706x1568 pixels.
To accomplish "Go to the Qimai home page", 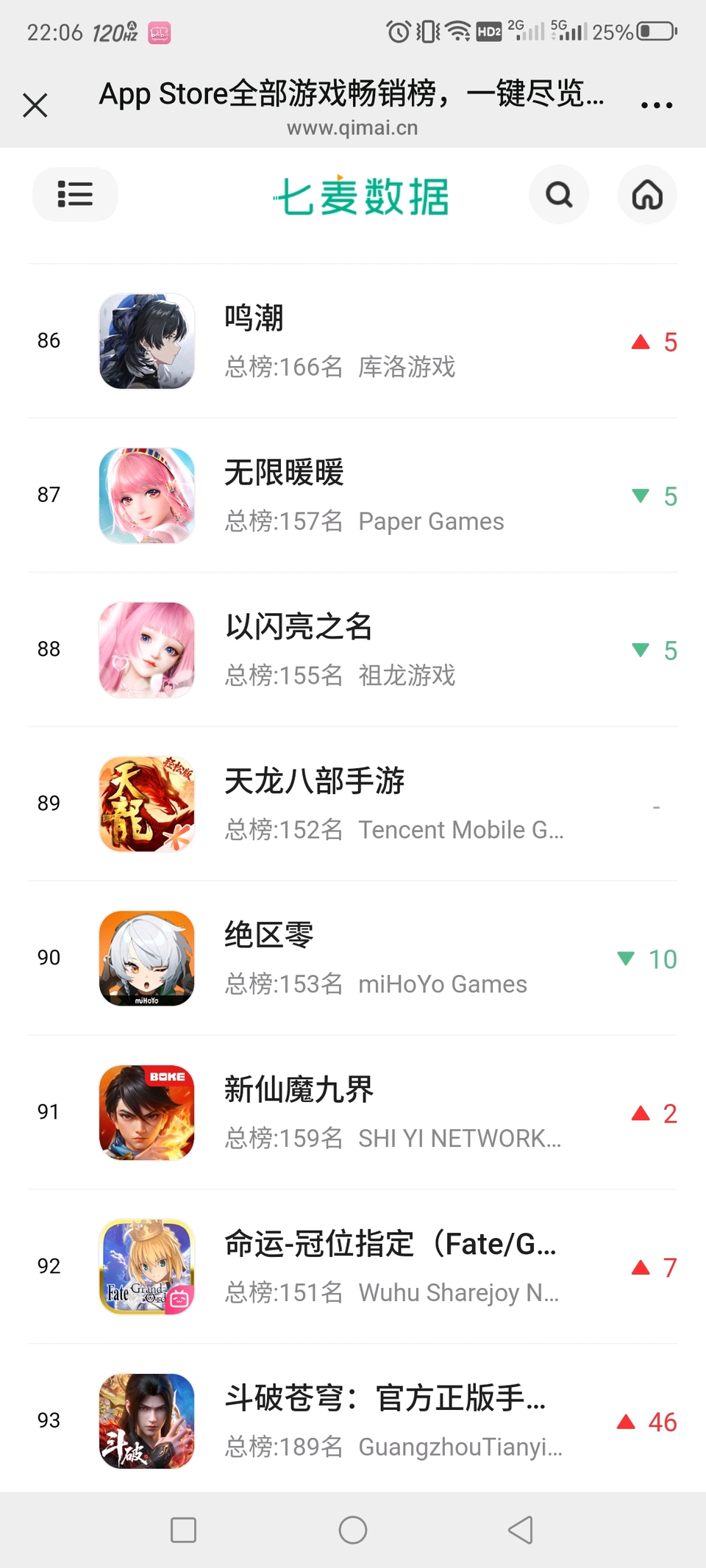I will (647, 195).
